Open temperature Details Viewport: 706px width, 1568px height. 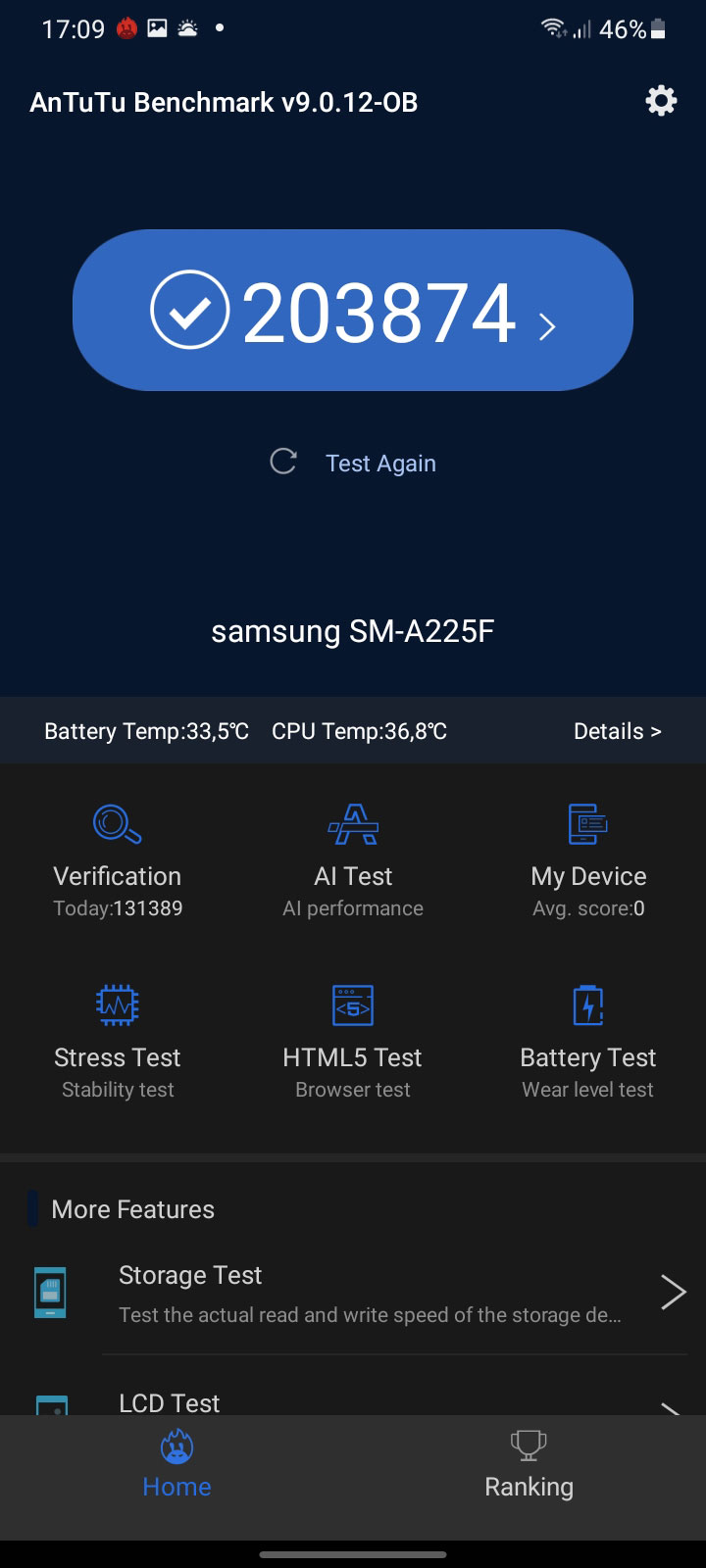click(x=617, y=731)
